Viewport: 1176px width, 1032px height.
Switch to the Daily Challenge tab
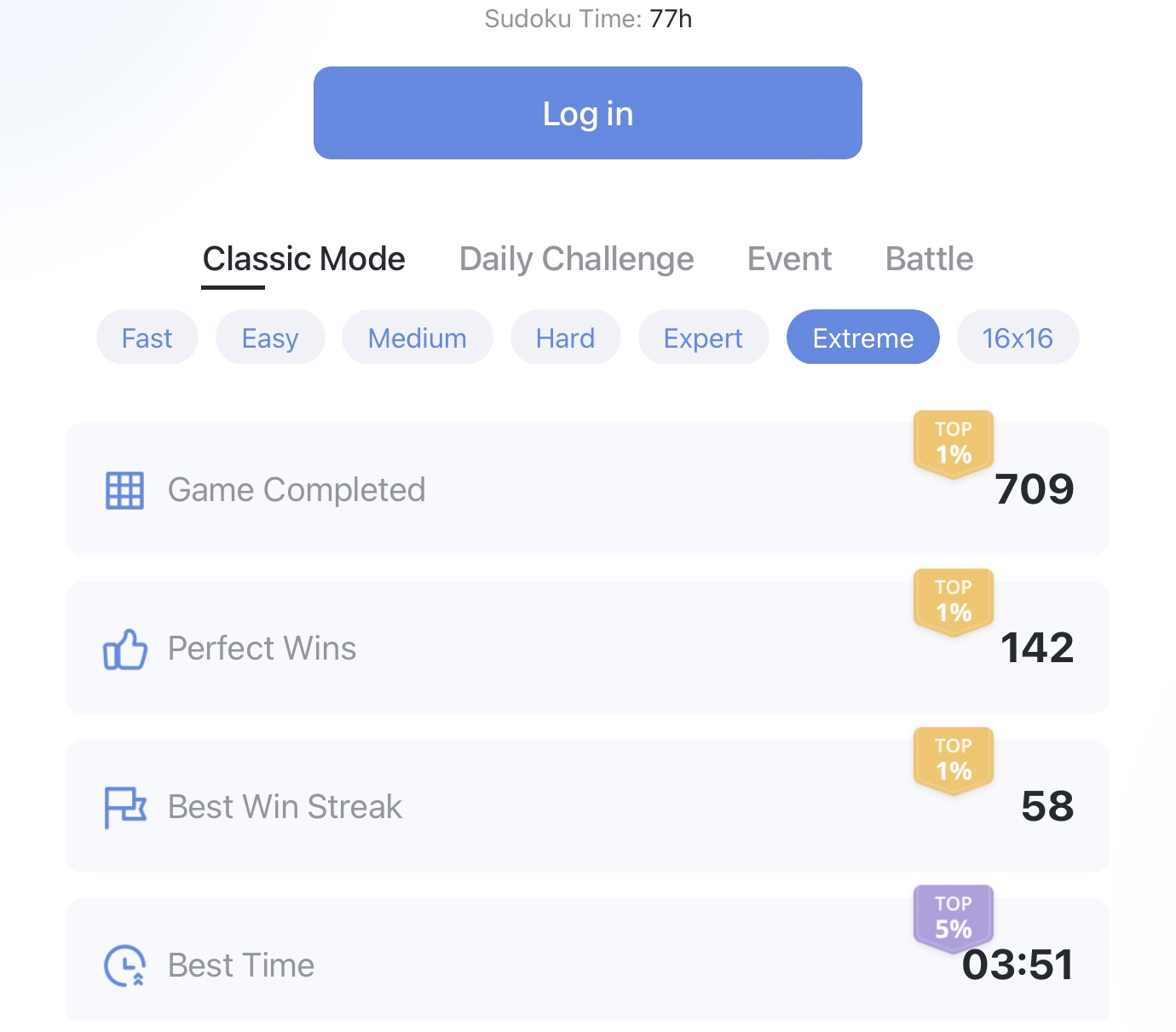(576, 259)
